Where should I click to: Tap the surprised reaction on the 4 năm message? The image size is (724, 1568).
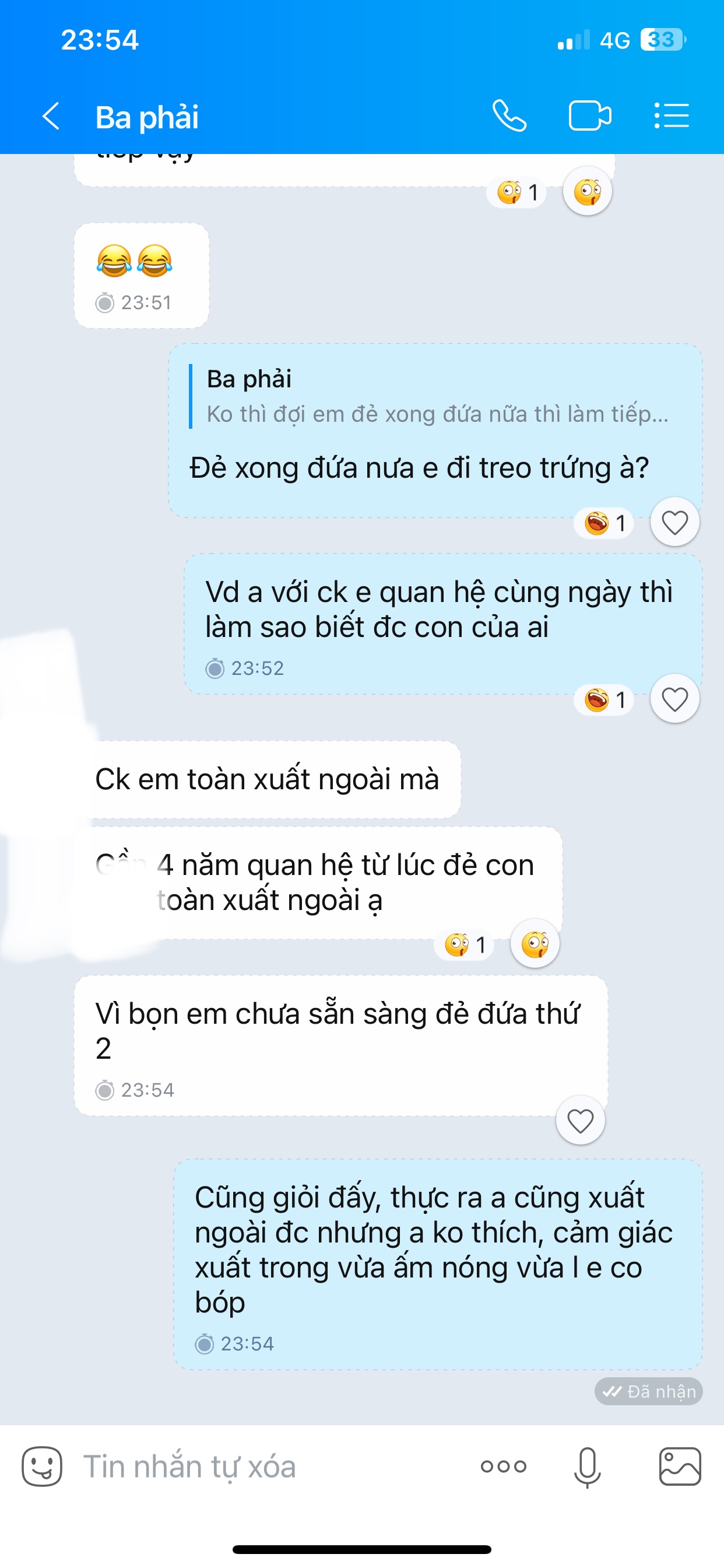pyautogui.click(x=535, y=944)
